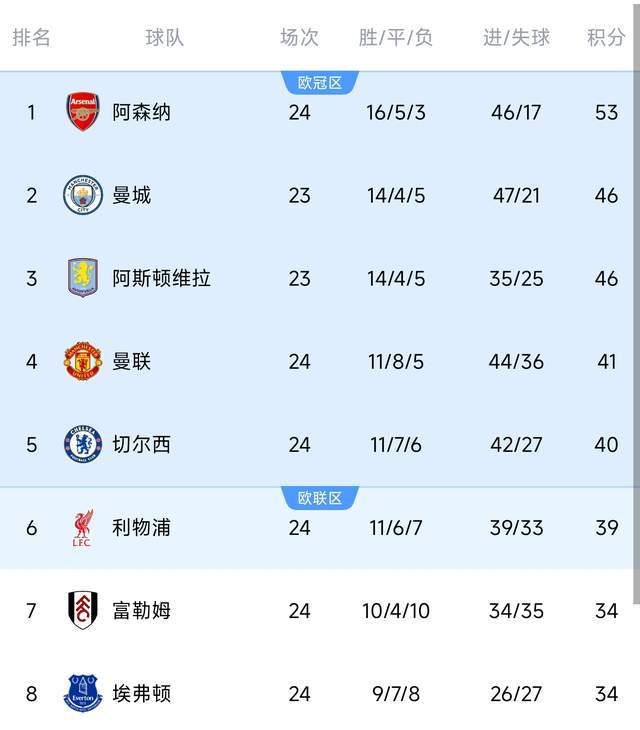This screenshot has width=640, height=730.
Task: Choose the 利物浦 row
Action: 141,527
